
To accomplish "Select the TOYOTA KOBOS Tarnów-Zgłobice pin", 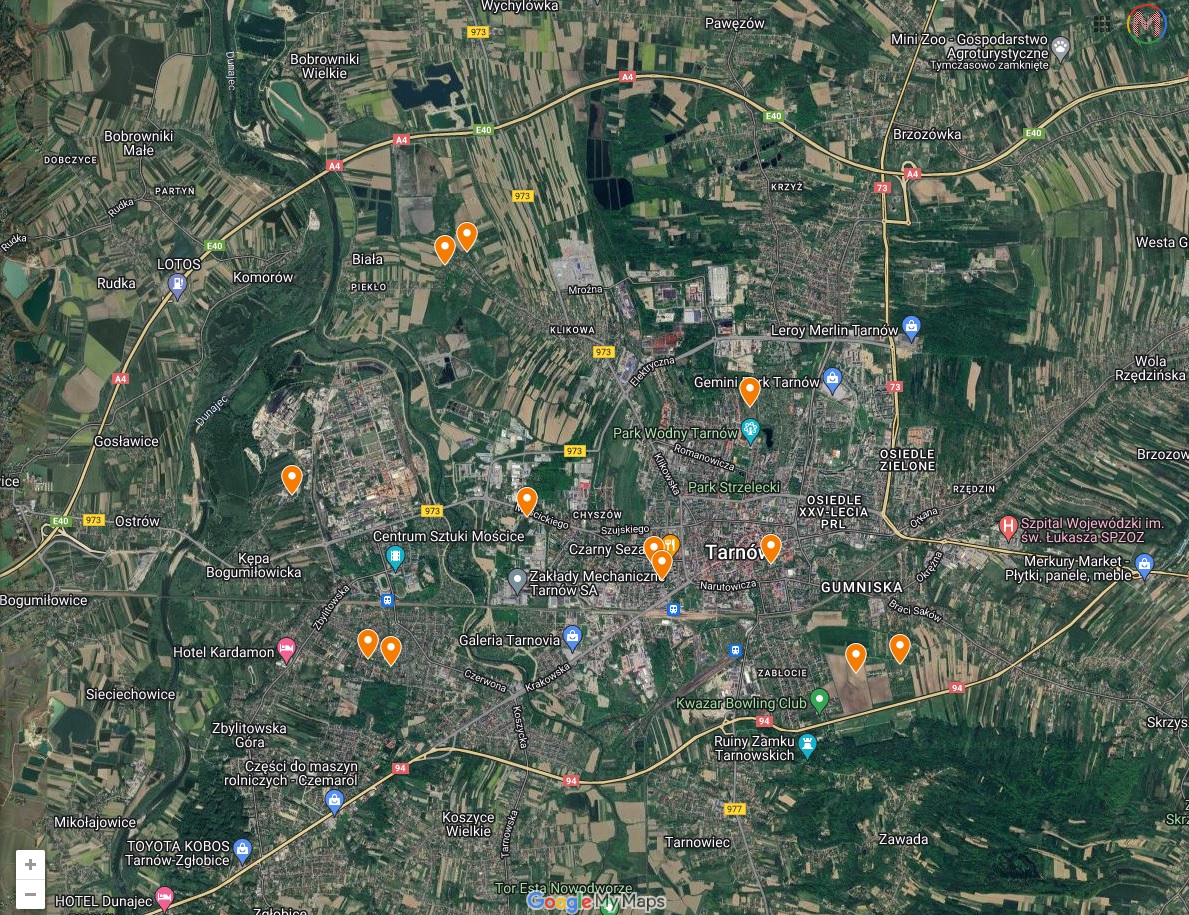I will click(242, 850).
